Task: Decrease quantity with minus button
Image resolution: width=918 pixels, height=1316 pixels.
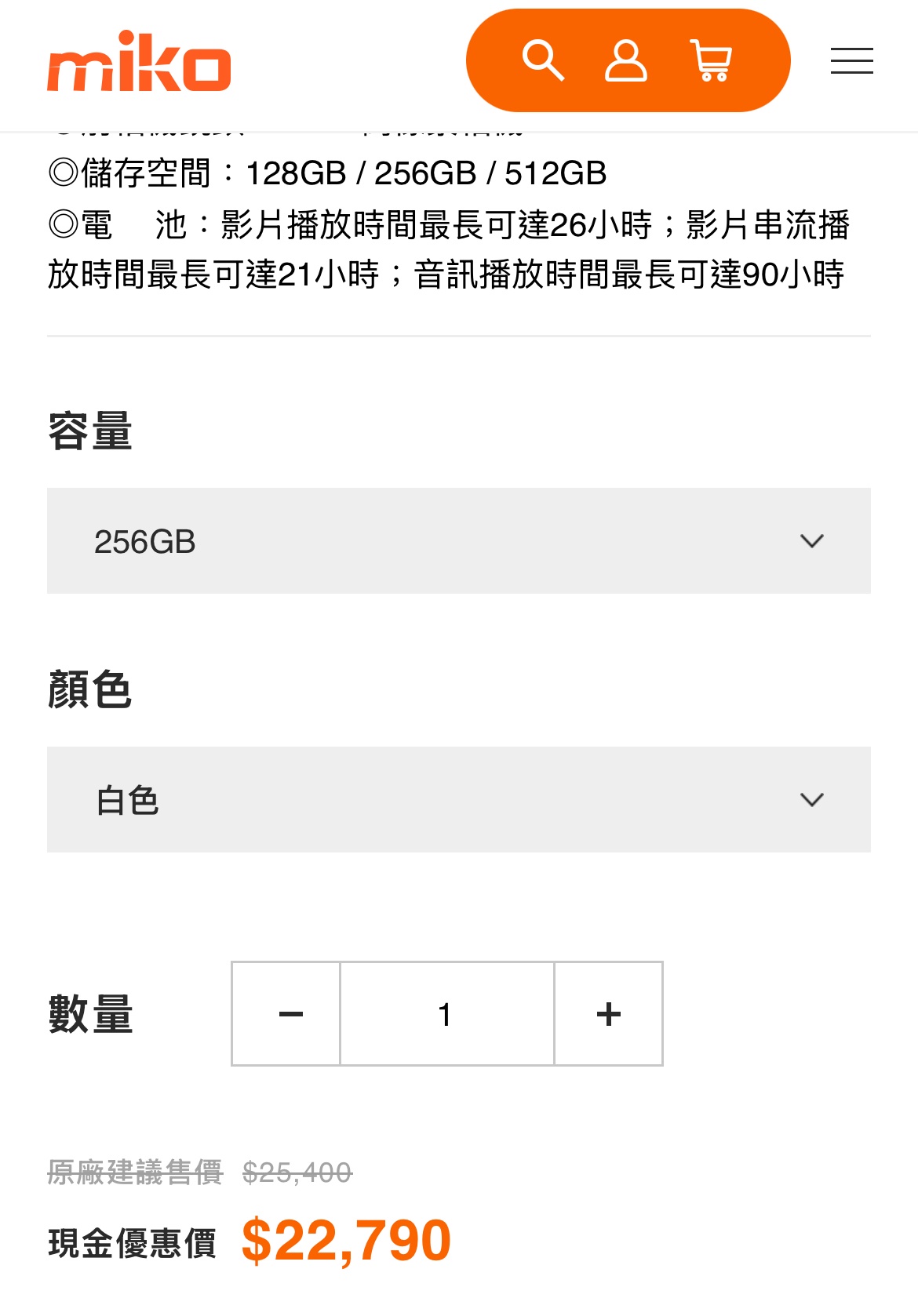Action: pos(287,1013)
